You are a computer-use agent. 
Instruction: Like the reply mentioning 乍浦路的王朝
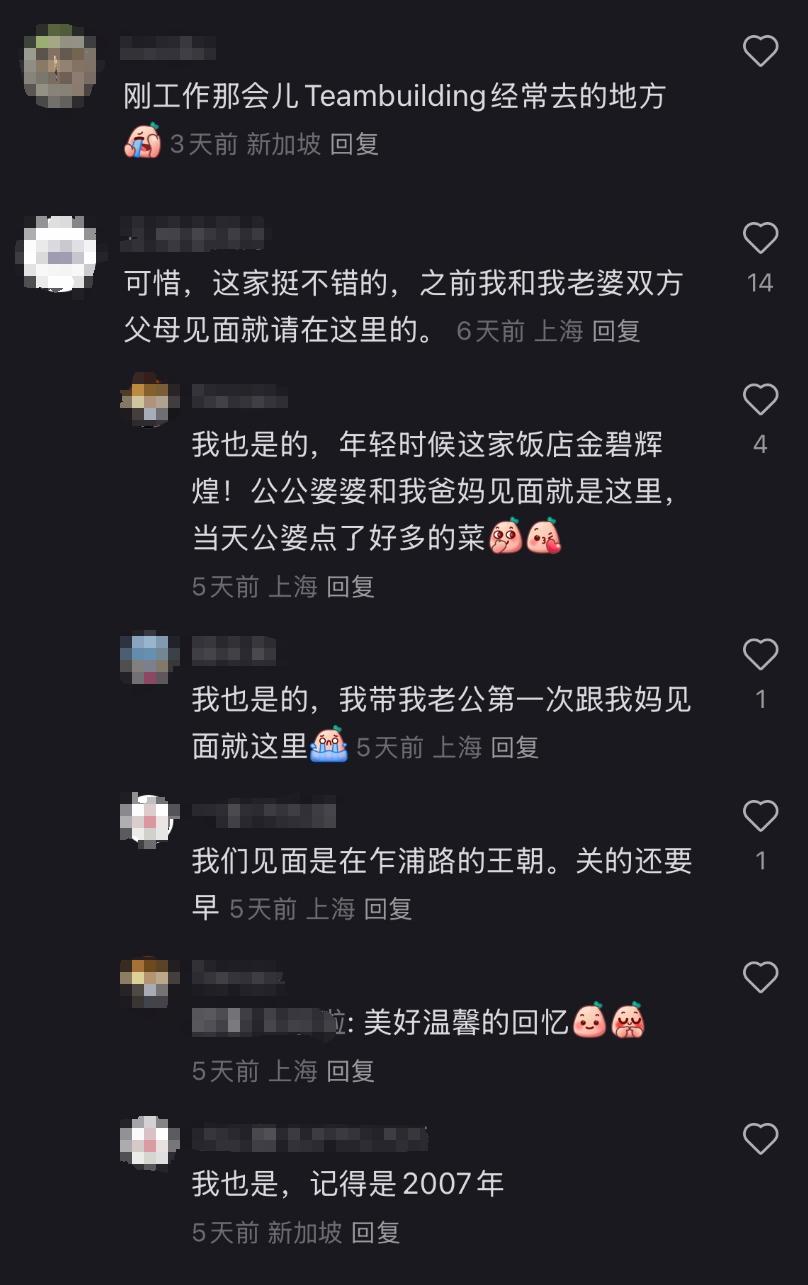click(x=760, y=817)
